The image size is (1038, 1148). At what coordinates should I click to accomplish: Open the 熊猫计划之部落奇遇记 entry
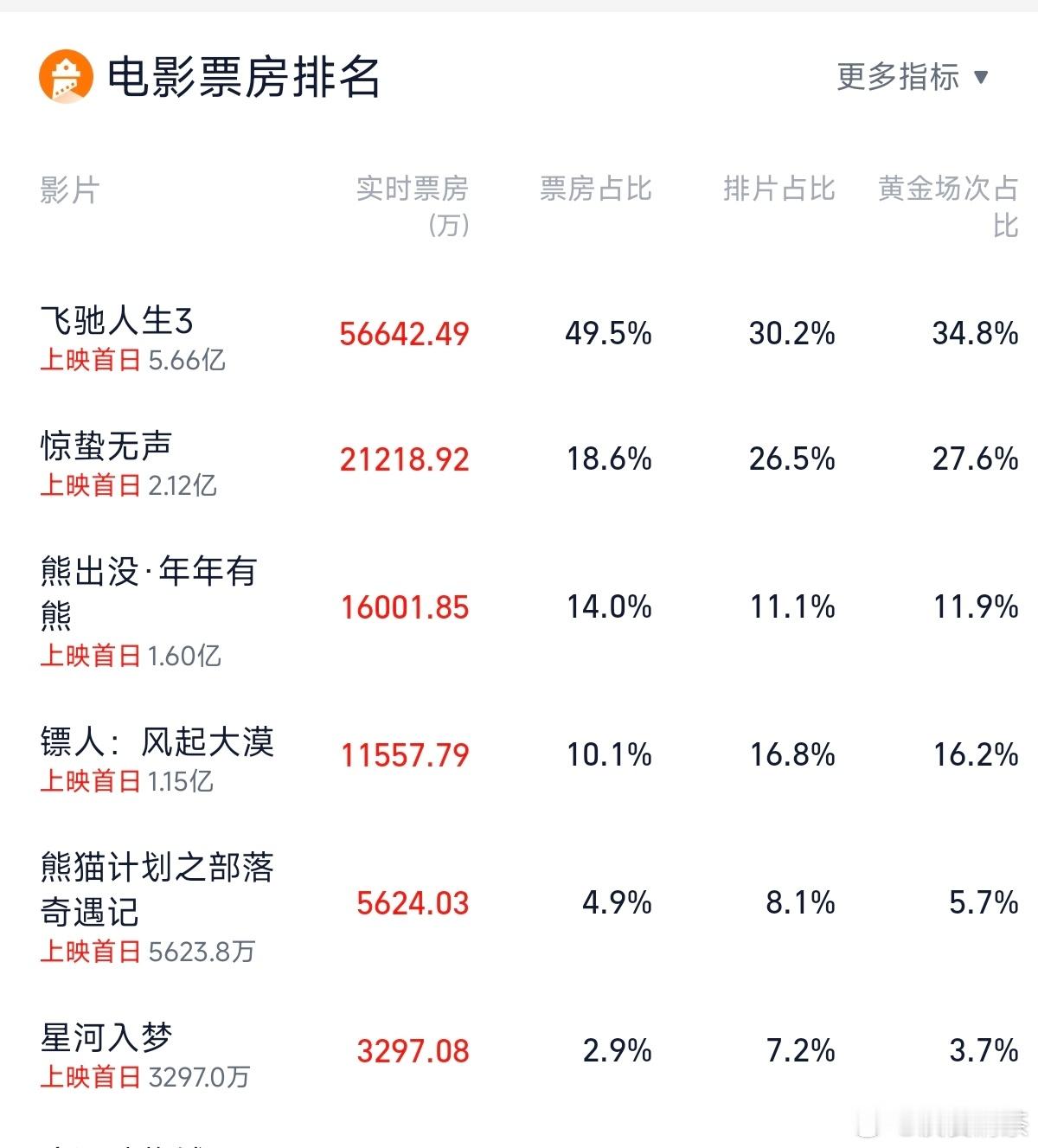click(156, 884)
